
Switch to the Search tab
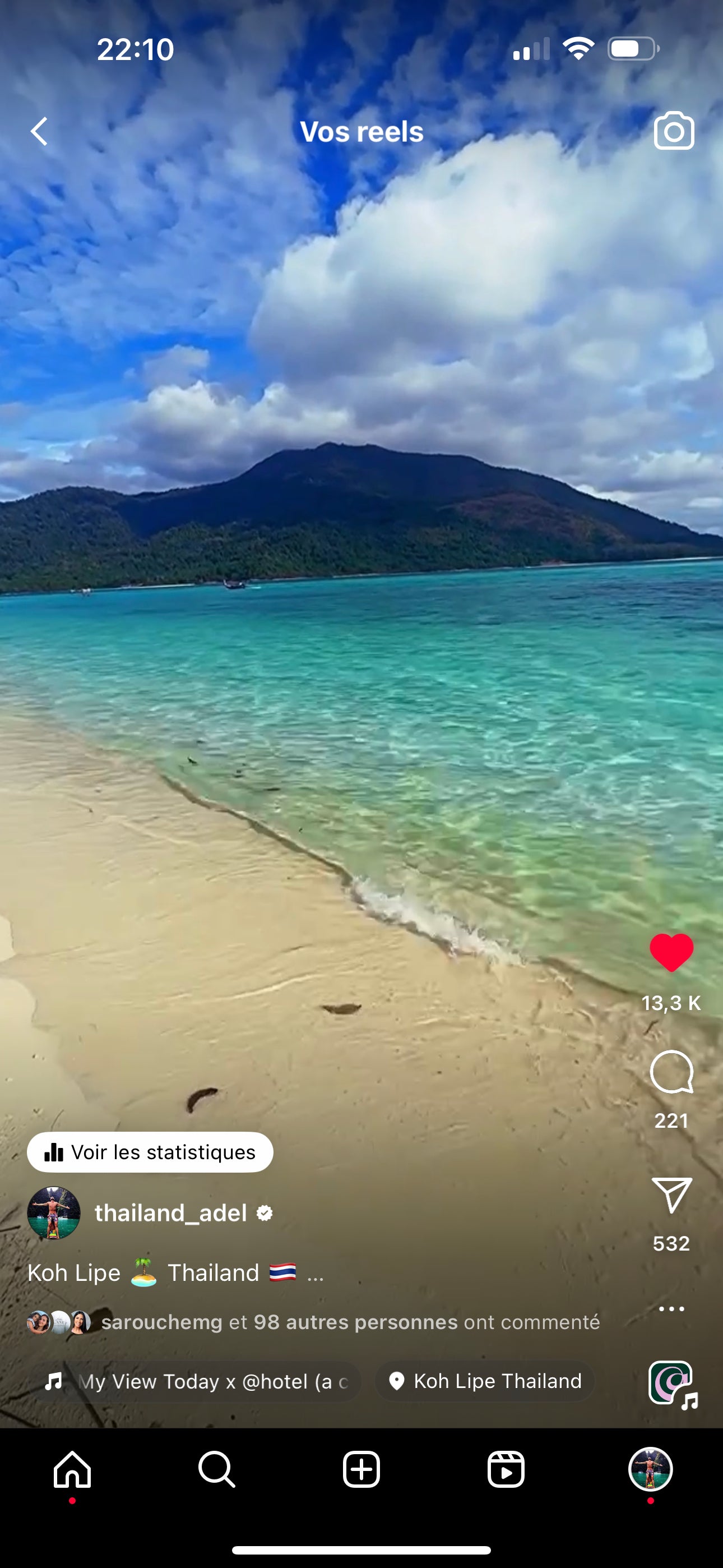click(x=217, y=1469)
